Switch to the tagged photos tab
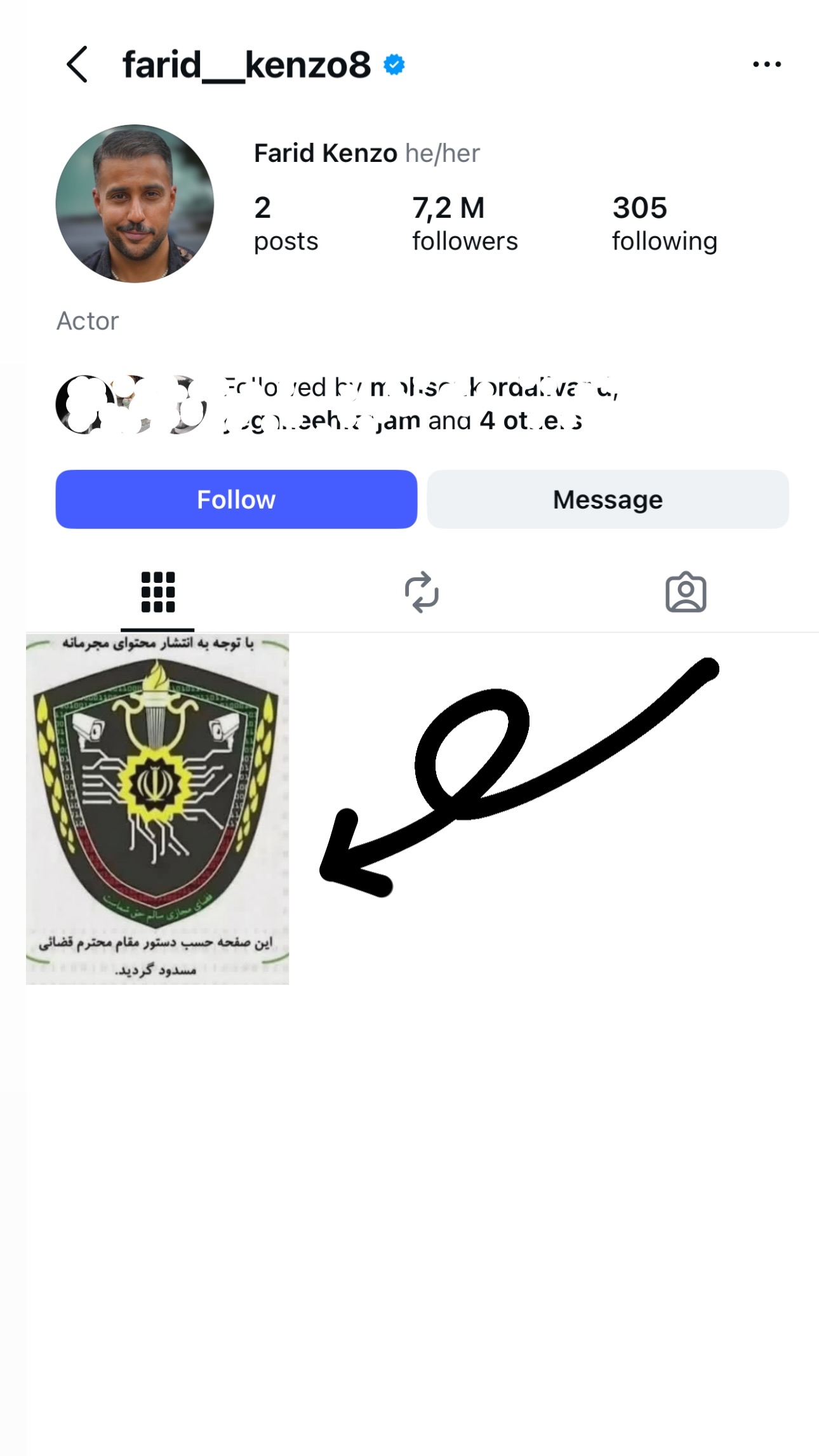The width and height of the screenshot is (819, 1456). (686, 592)
